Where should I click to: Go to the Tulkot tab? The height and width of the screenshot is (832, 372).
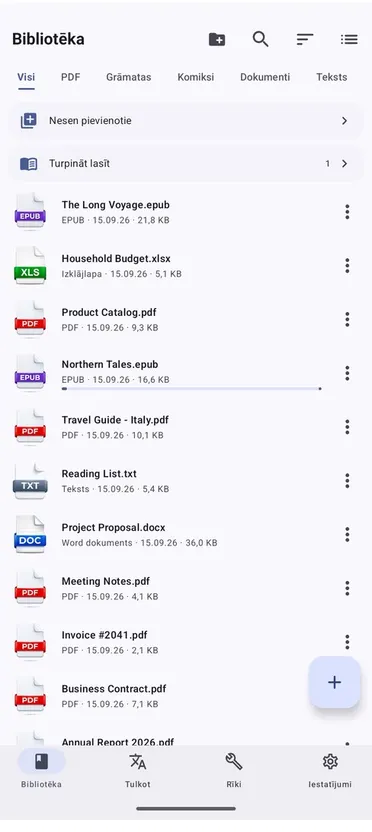pyautogui.click(x=138, y=770)
